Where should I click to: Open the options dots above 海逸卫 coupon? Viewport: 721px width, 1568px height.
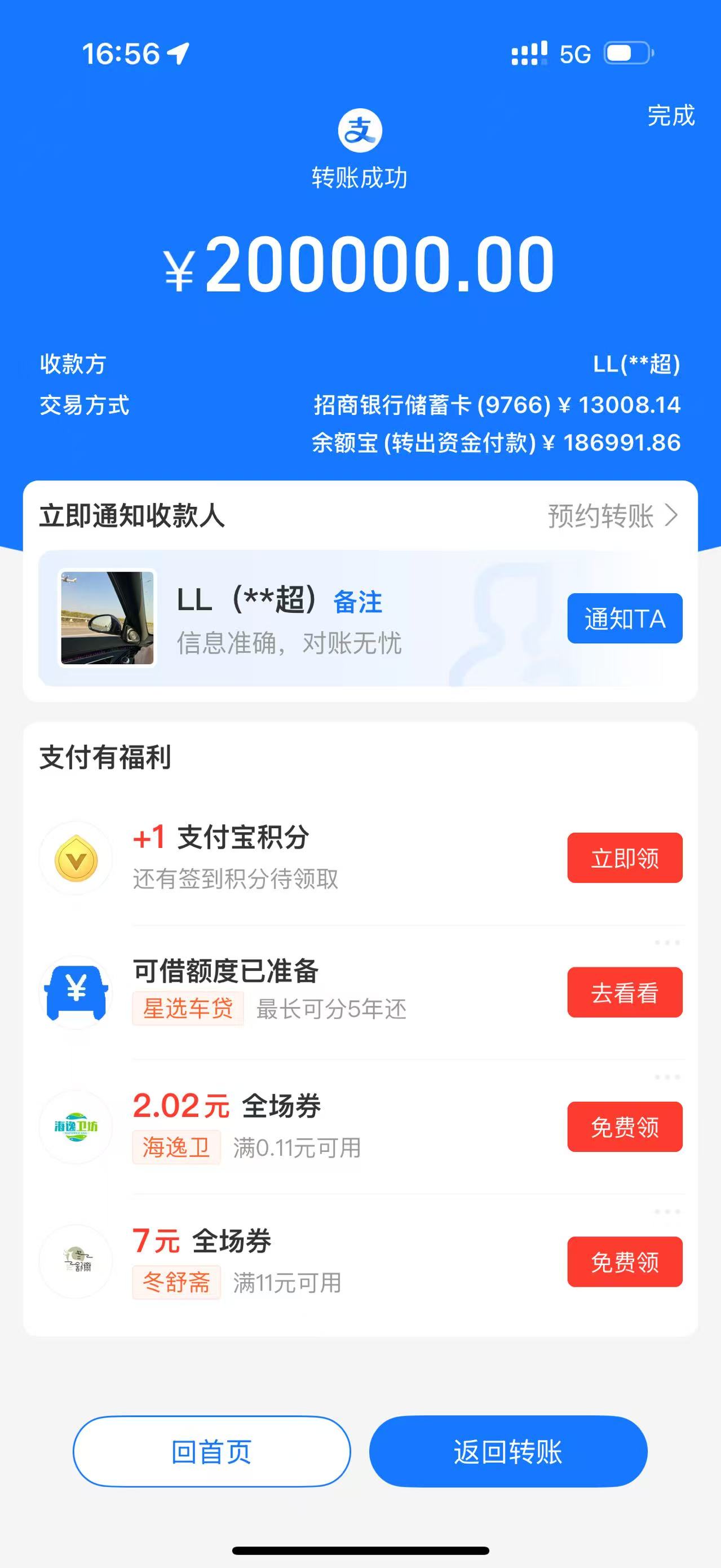tap(667, 1077)
